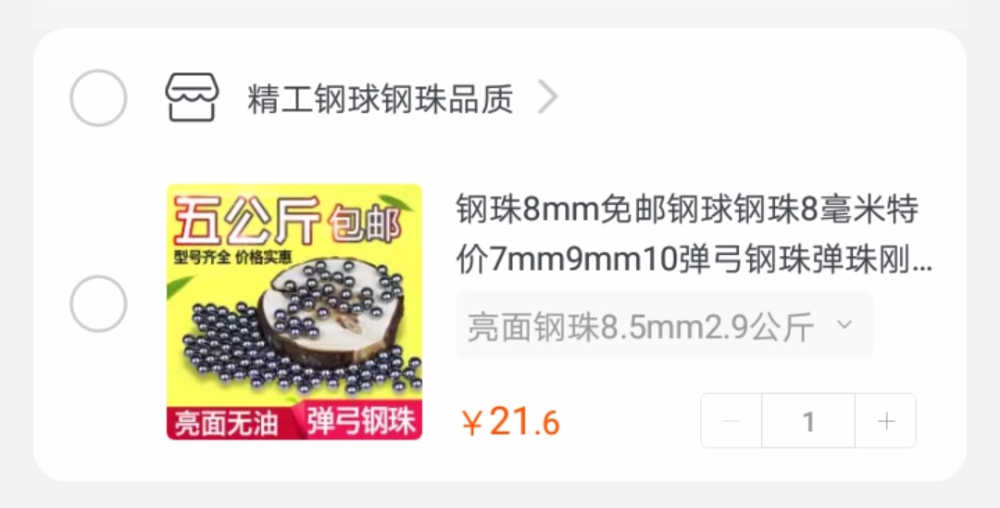The height and width of the screenshot is (508, 1000).
Task: Open the steel ball product image
Action: (294, 312)
